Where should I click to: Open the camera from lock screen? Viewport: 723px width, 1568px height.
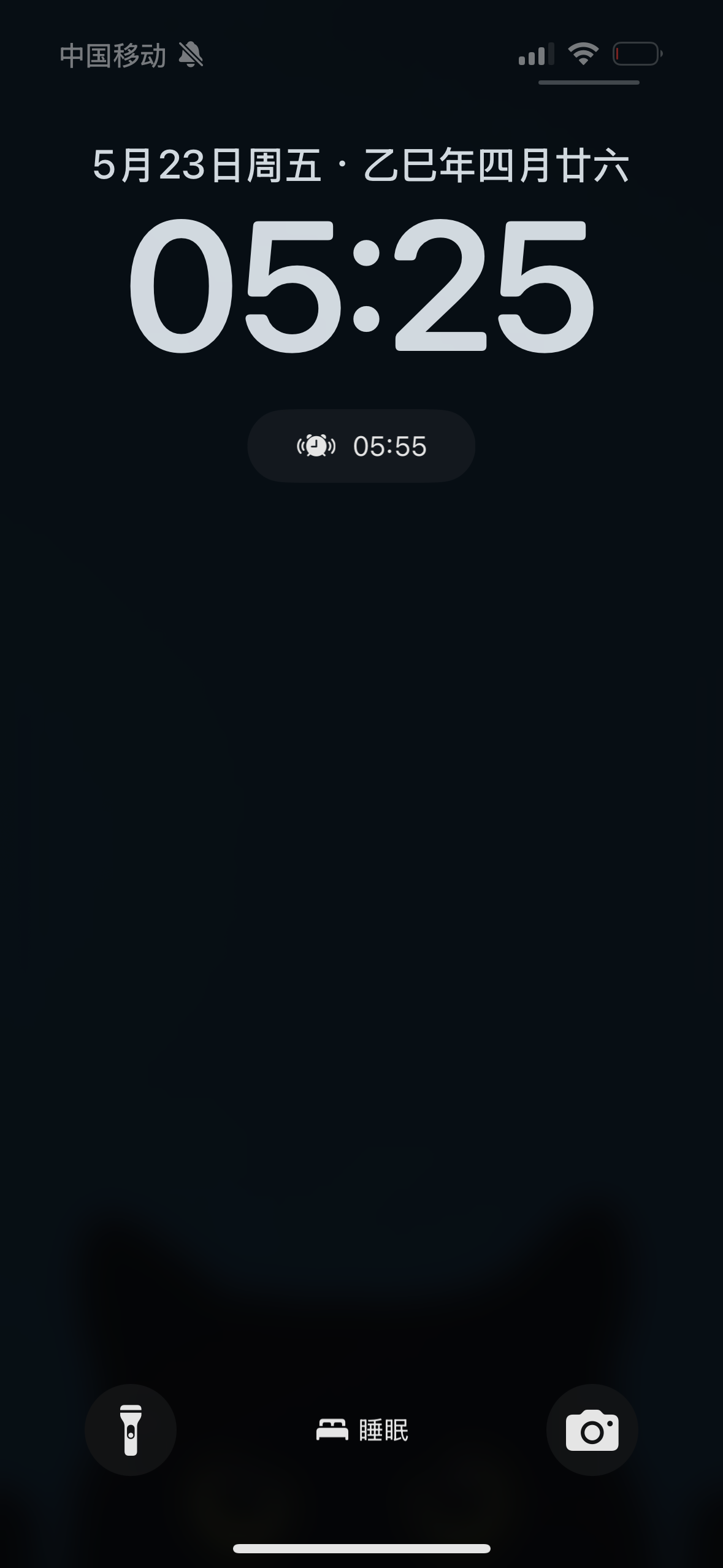592,1430
